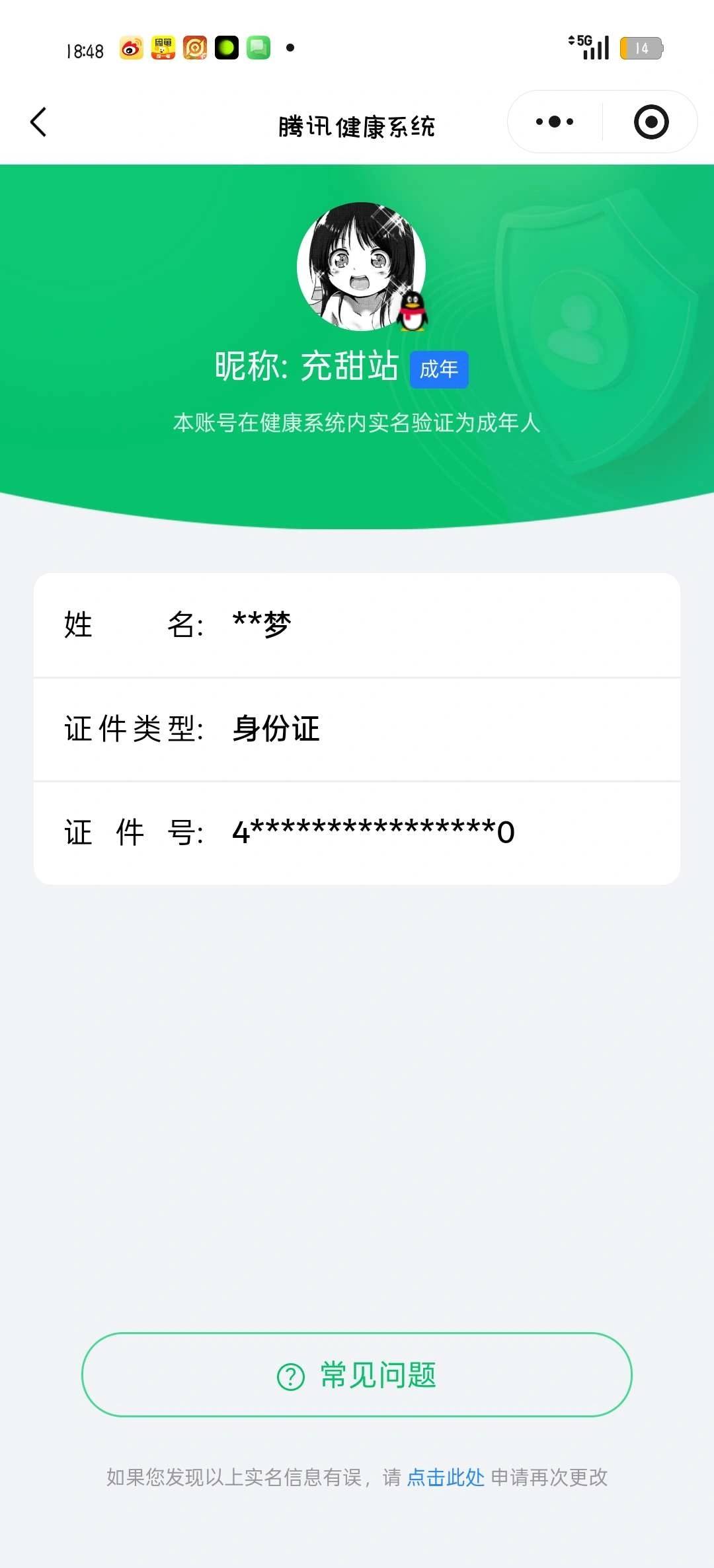Viewport: 714px width, 1568px height.
Task: Click the QQ penguin icon on avatar
Action: tap(413, 312)
